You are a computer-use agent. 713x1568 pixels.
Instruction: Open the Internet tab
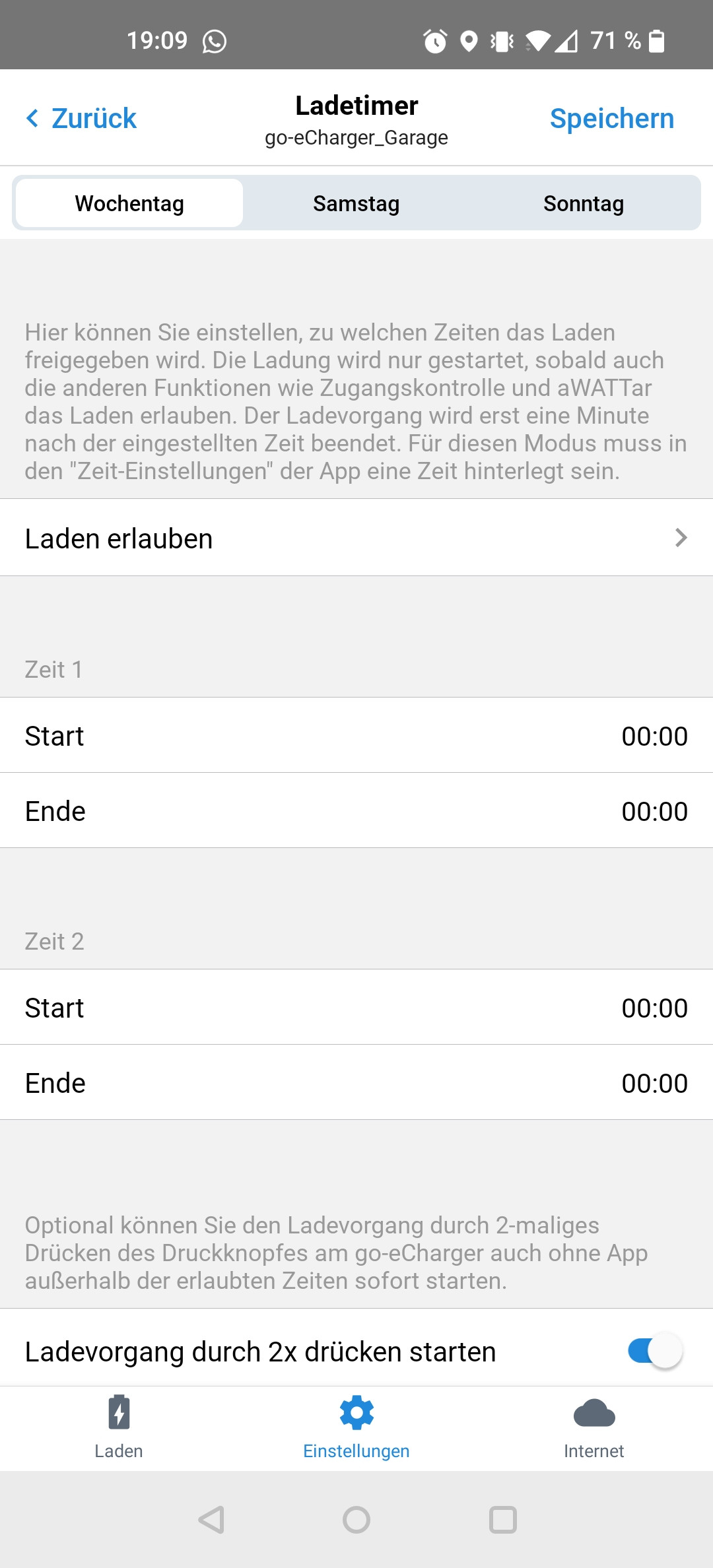pyautogui.click(x=594, y=1428)
